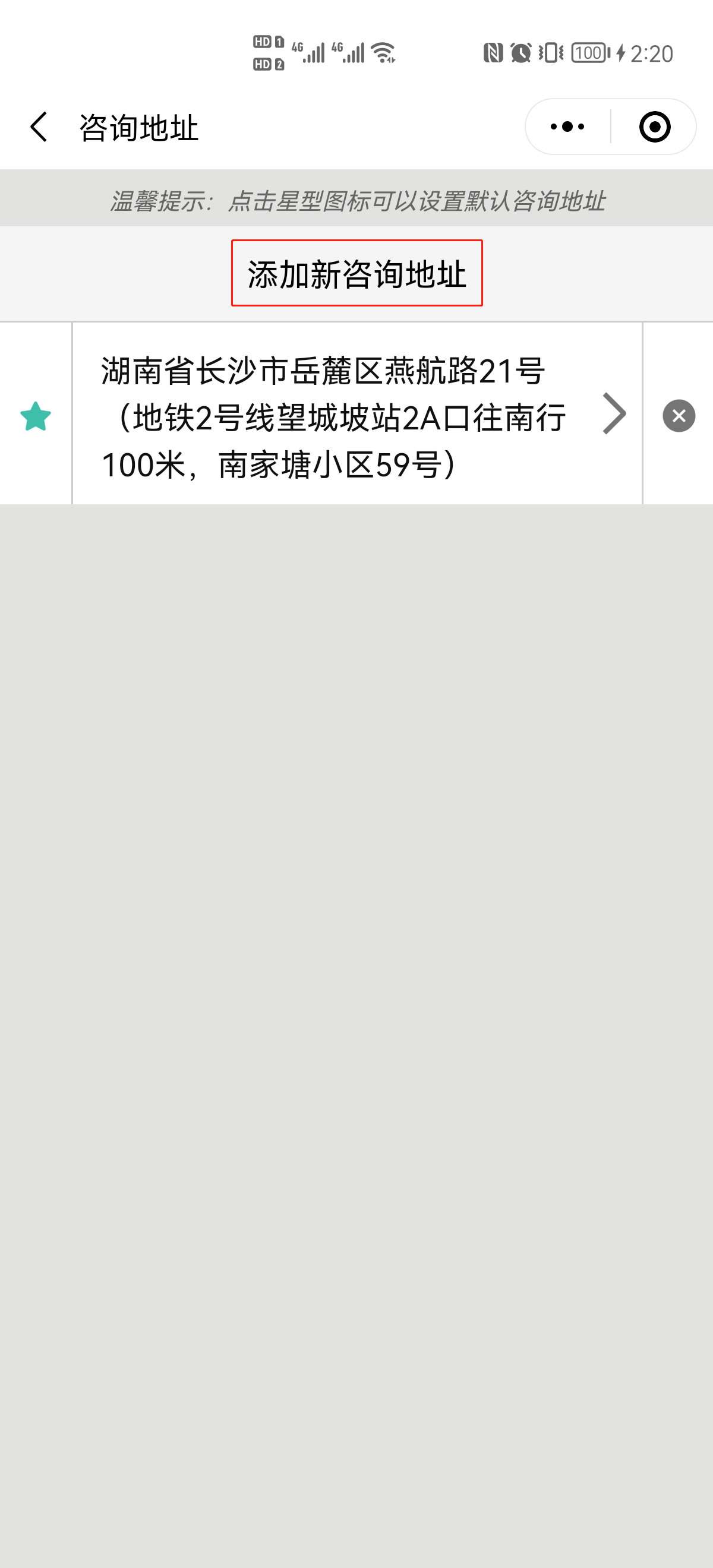
Task: Close the mini program with the circle icon
Action: (x=655, y=127)
